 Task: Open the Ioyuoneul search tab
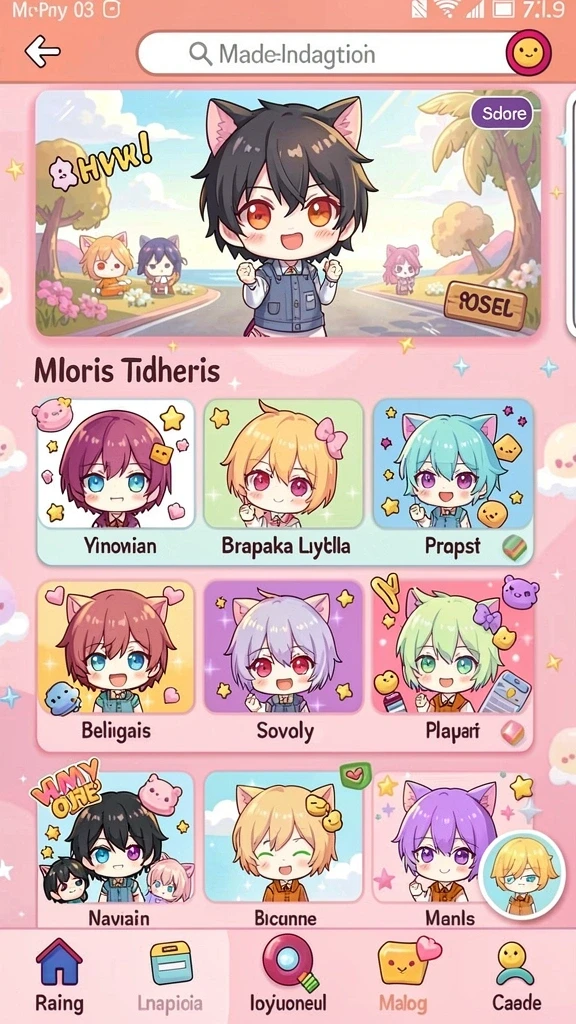coord(288,976)
